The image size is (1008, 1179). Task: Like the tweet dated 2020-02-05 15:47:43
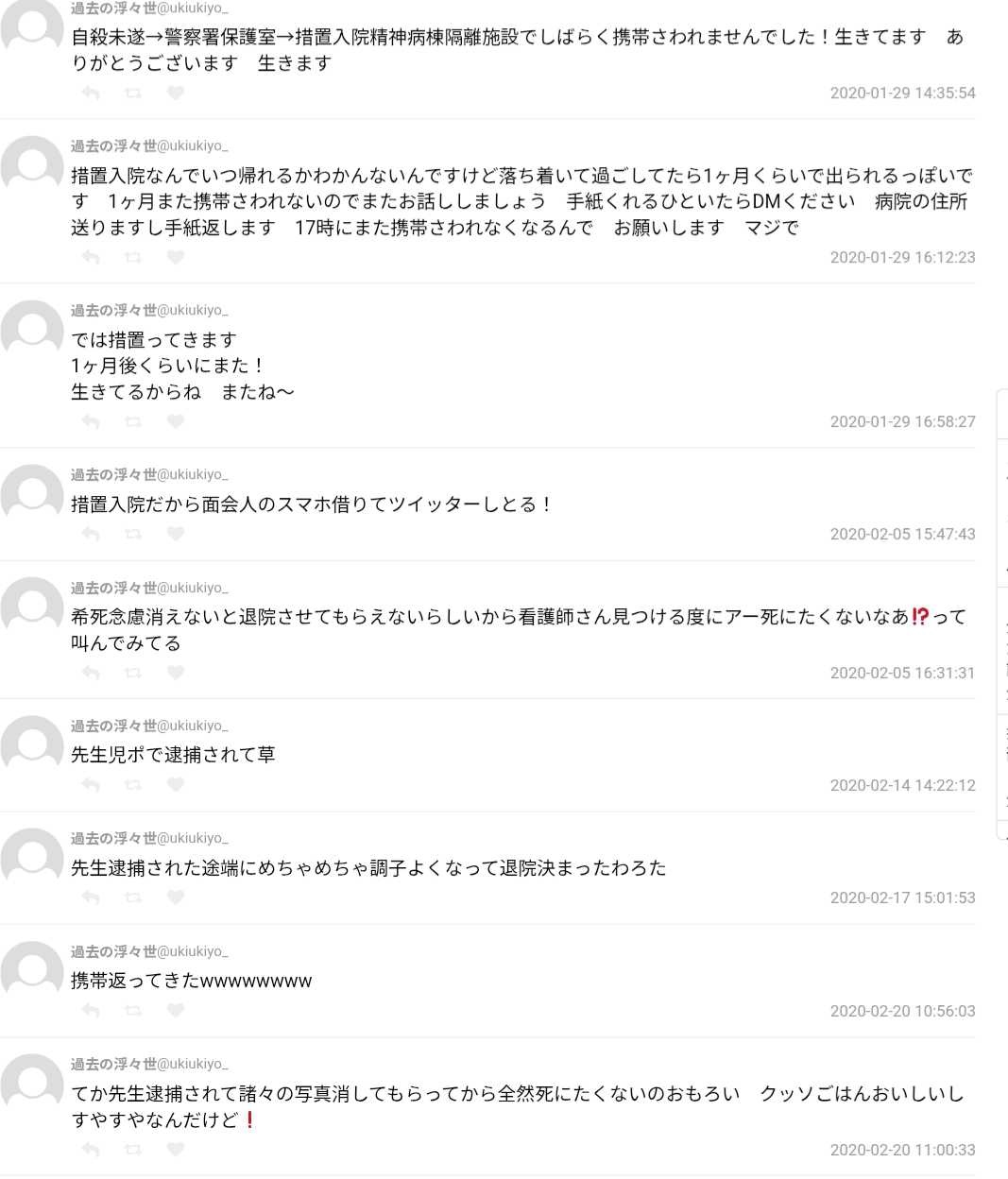(x=175, y=534)
